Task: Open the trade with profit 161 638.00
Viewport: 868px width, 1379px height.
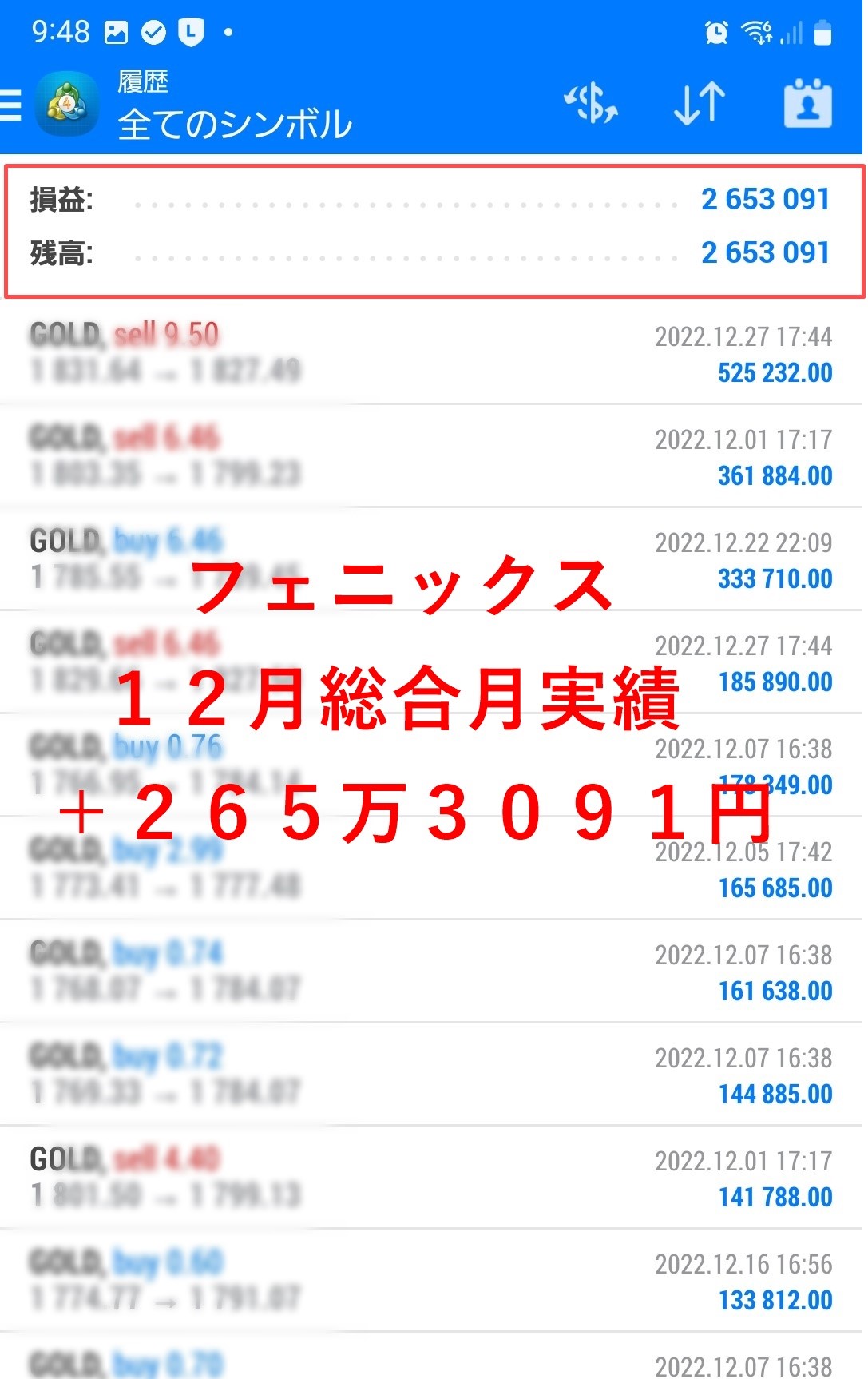Action: tap(431, 972)
